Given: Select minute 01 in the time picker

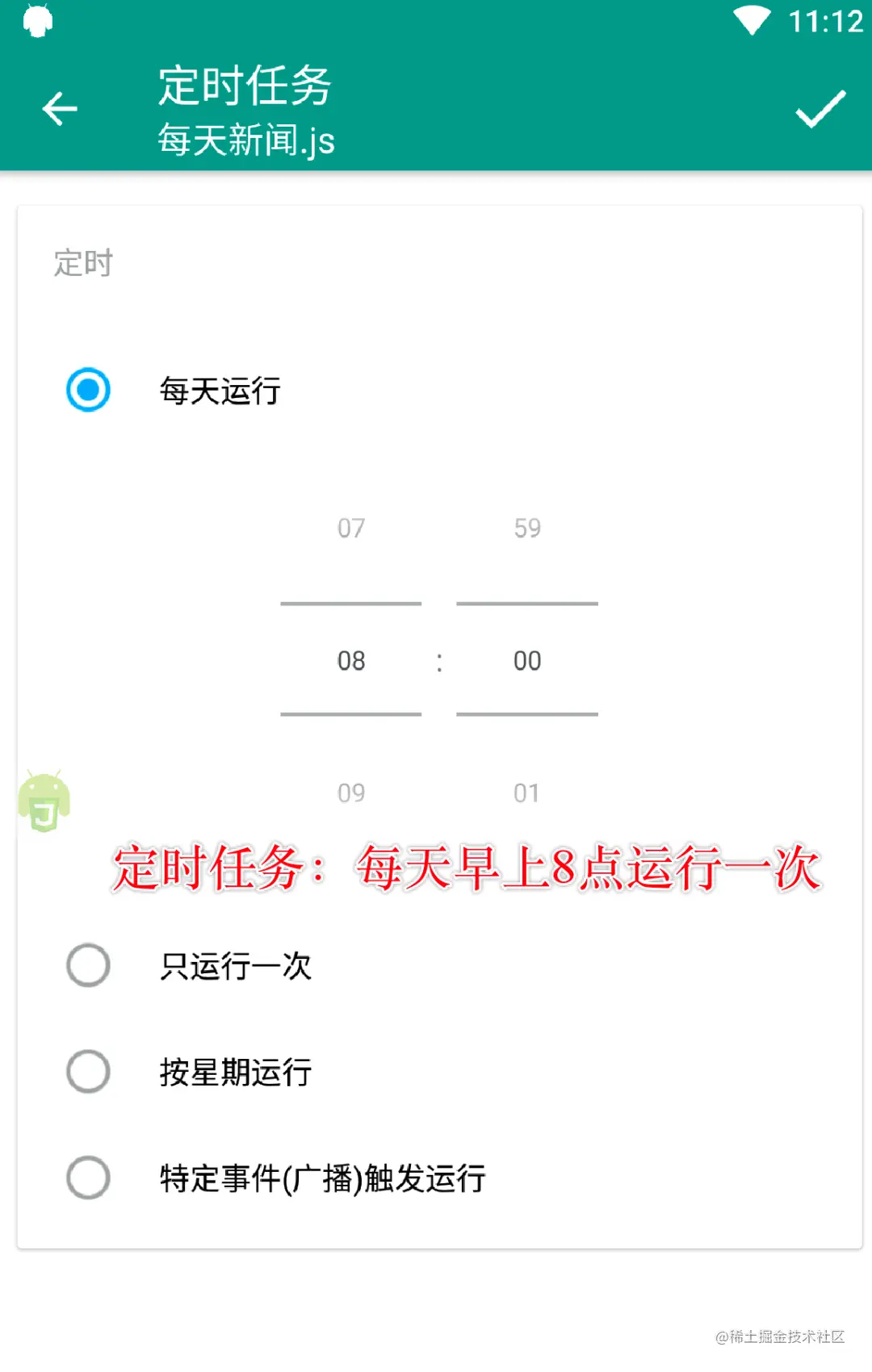Looking at the screenshot, I should pyautogui.click(x=526, y=793).
